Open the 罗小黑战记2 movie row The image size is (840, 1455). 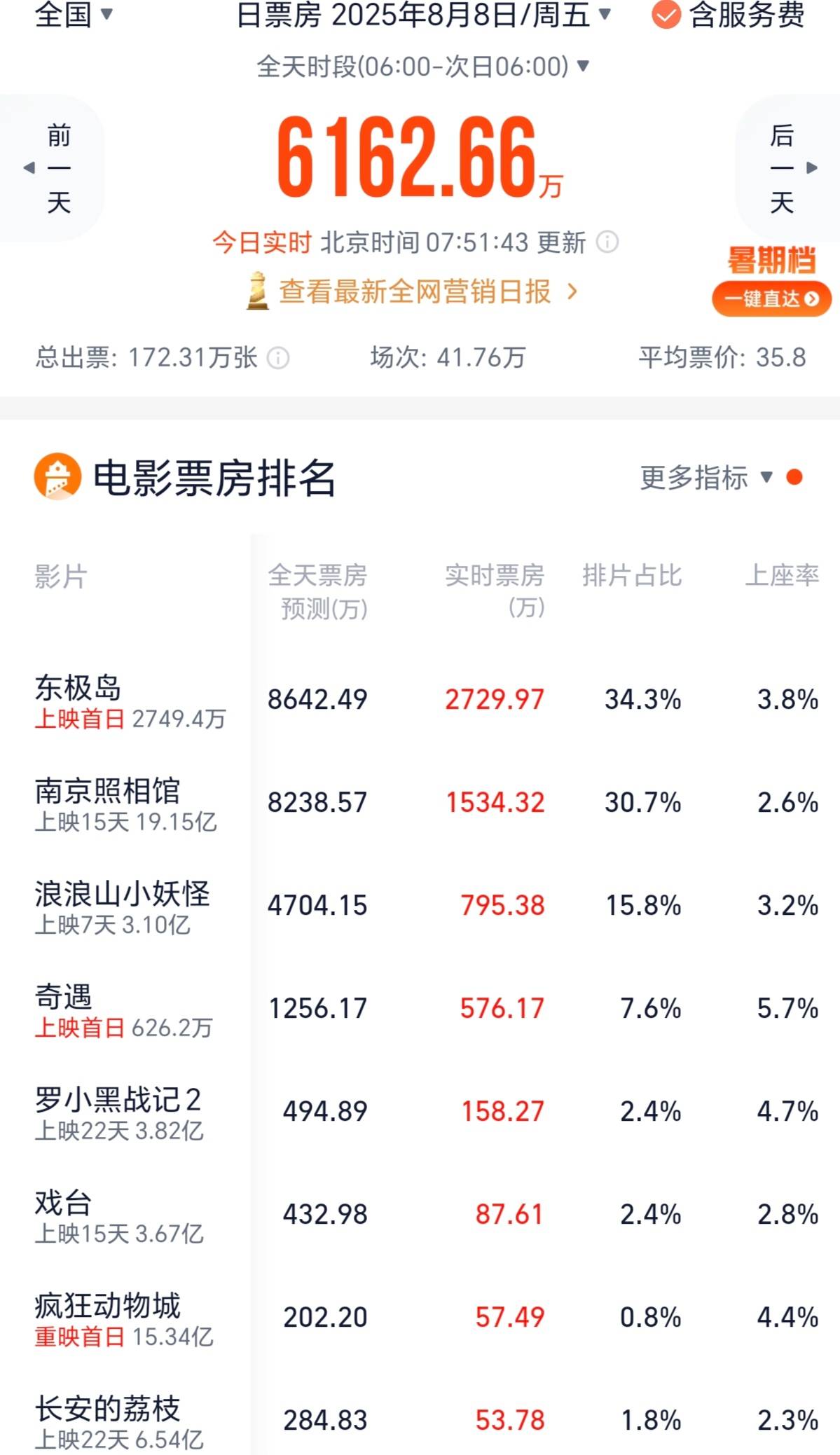tap(420, 1112)
